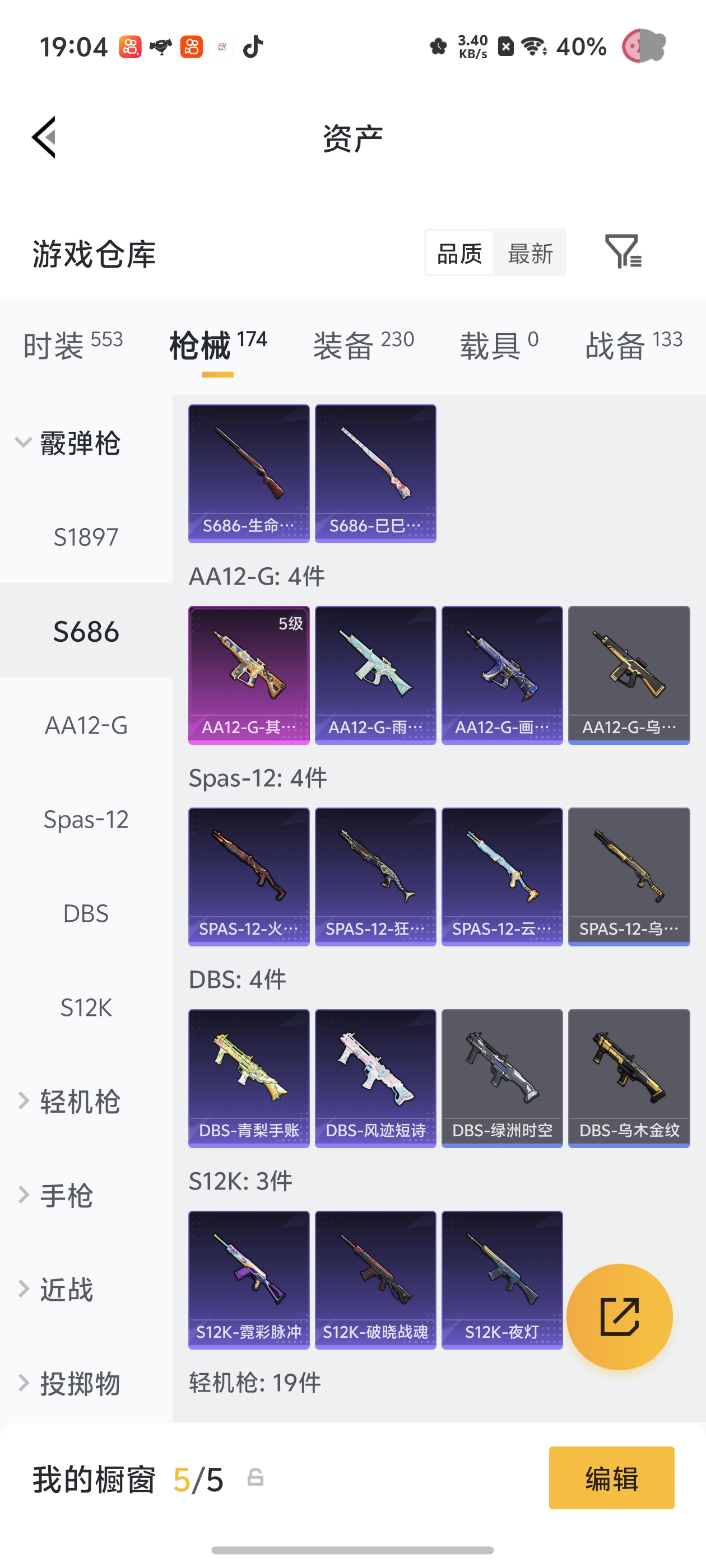Open the filter icon next to 最新

pyautogui.click(x=623, y=252)
